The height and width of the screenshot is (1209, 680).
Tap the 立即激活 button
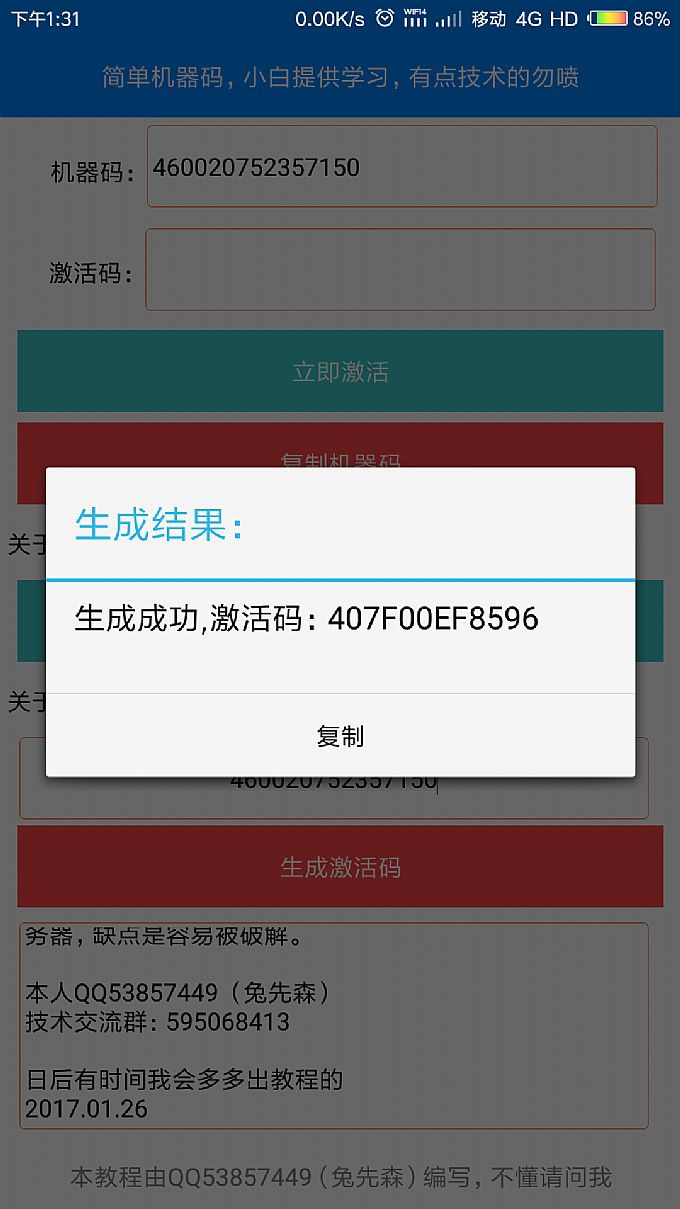pyautogui.click(x=340, y=371)
